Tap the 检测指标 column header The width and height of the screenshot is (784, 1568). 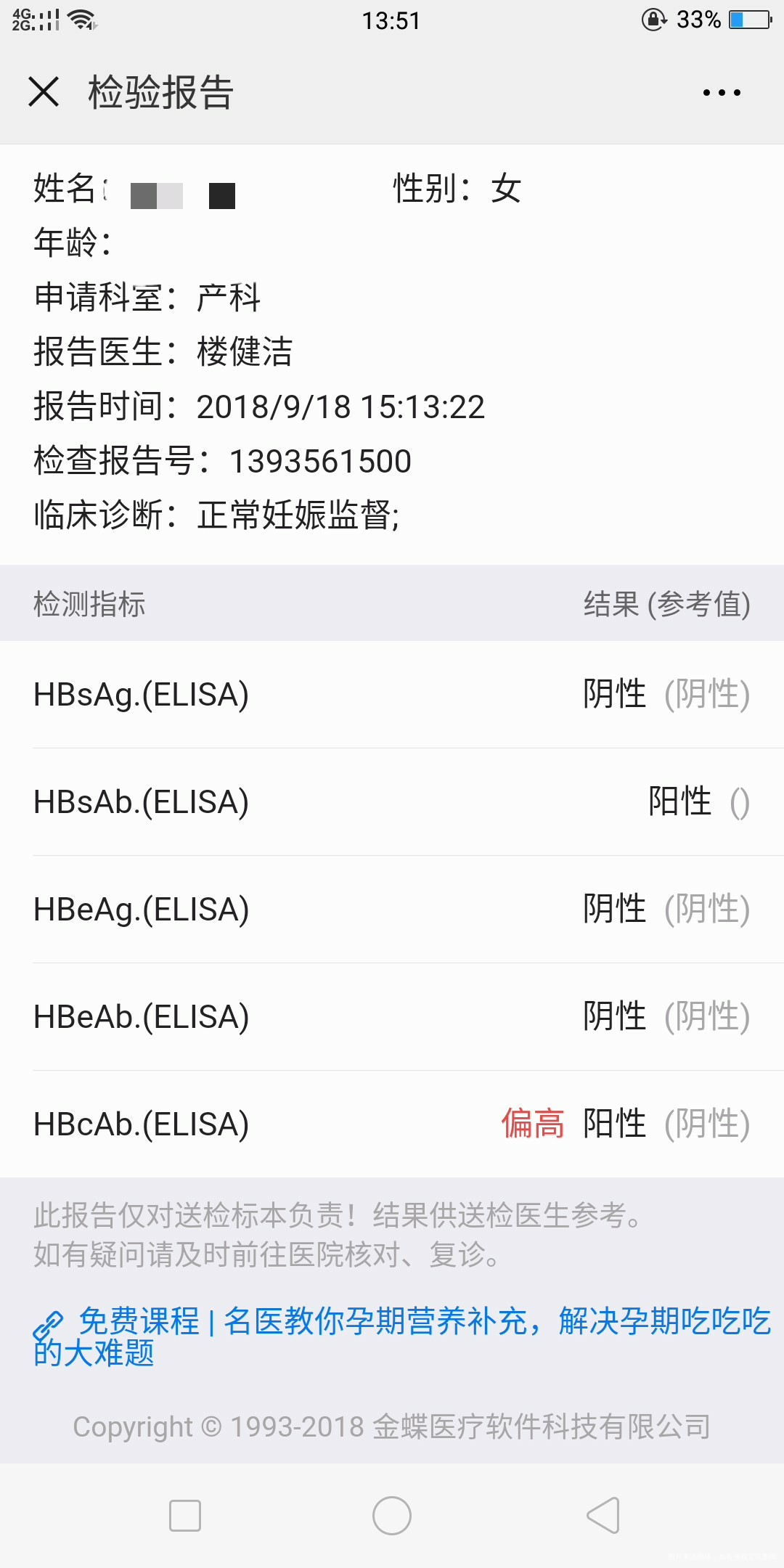[x=88, y=603]
